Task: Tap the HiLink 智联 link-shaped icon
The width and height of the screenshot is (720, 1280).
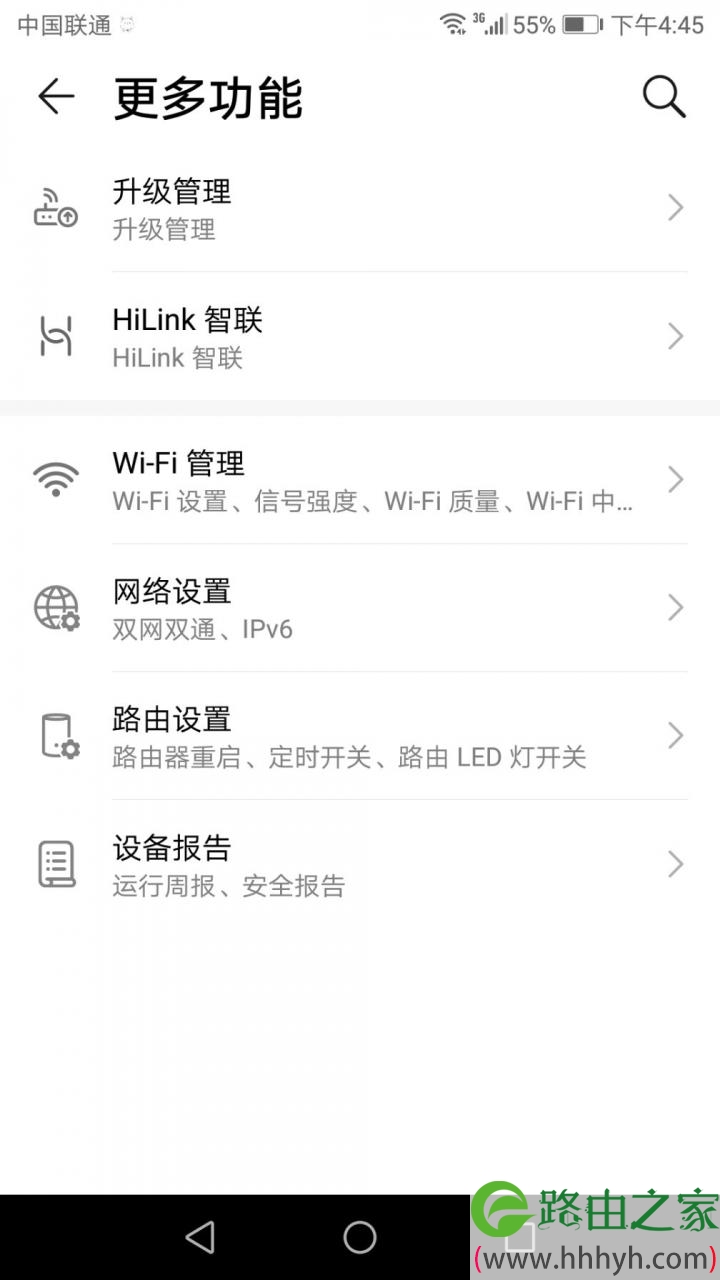Action: (56, 336)
